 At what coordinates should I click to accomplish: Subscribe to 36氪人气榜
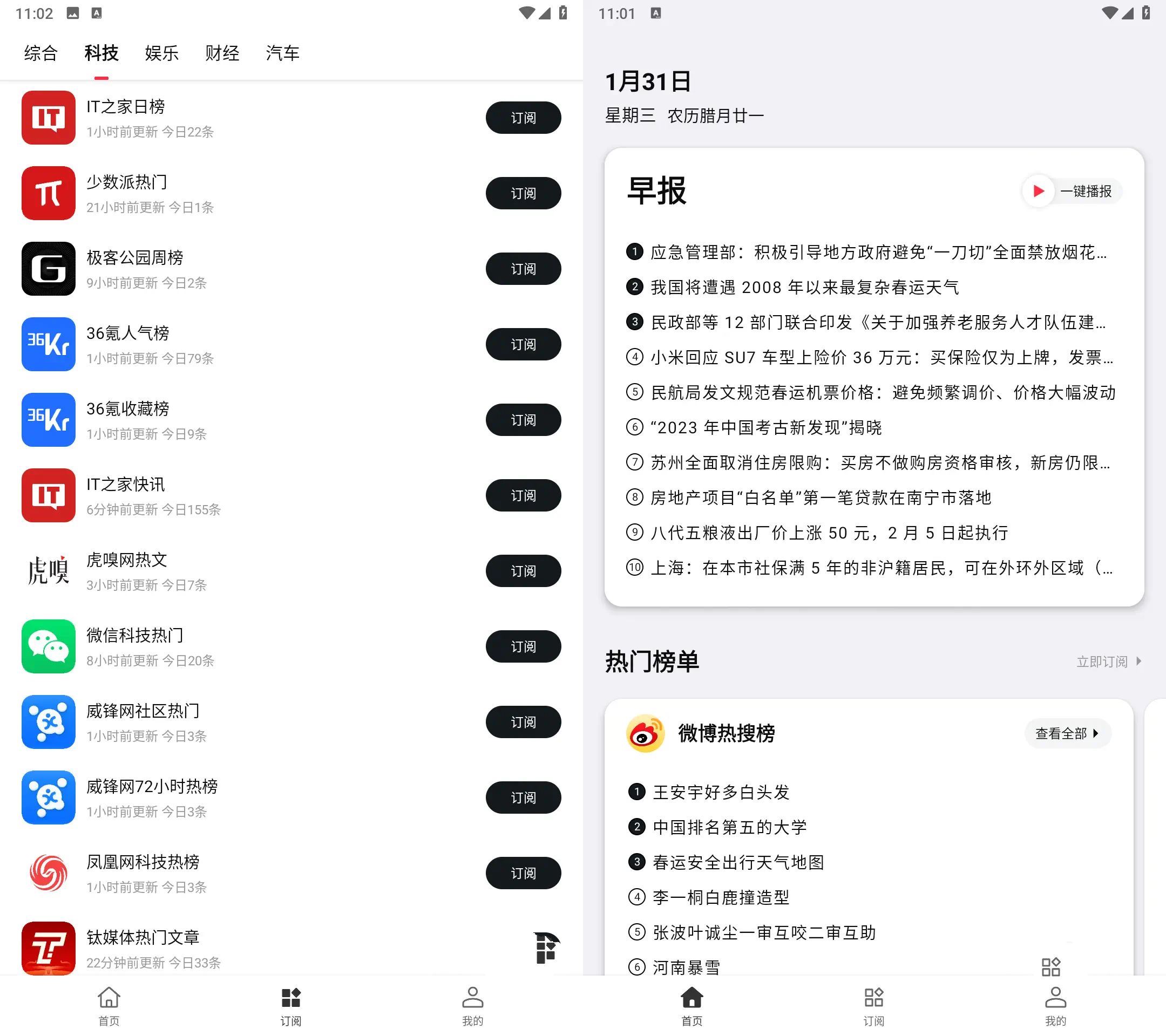[523, 344]
